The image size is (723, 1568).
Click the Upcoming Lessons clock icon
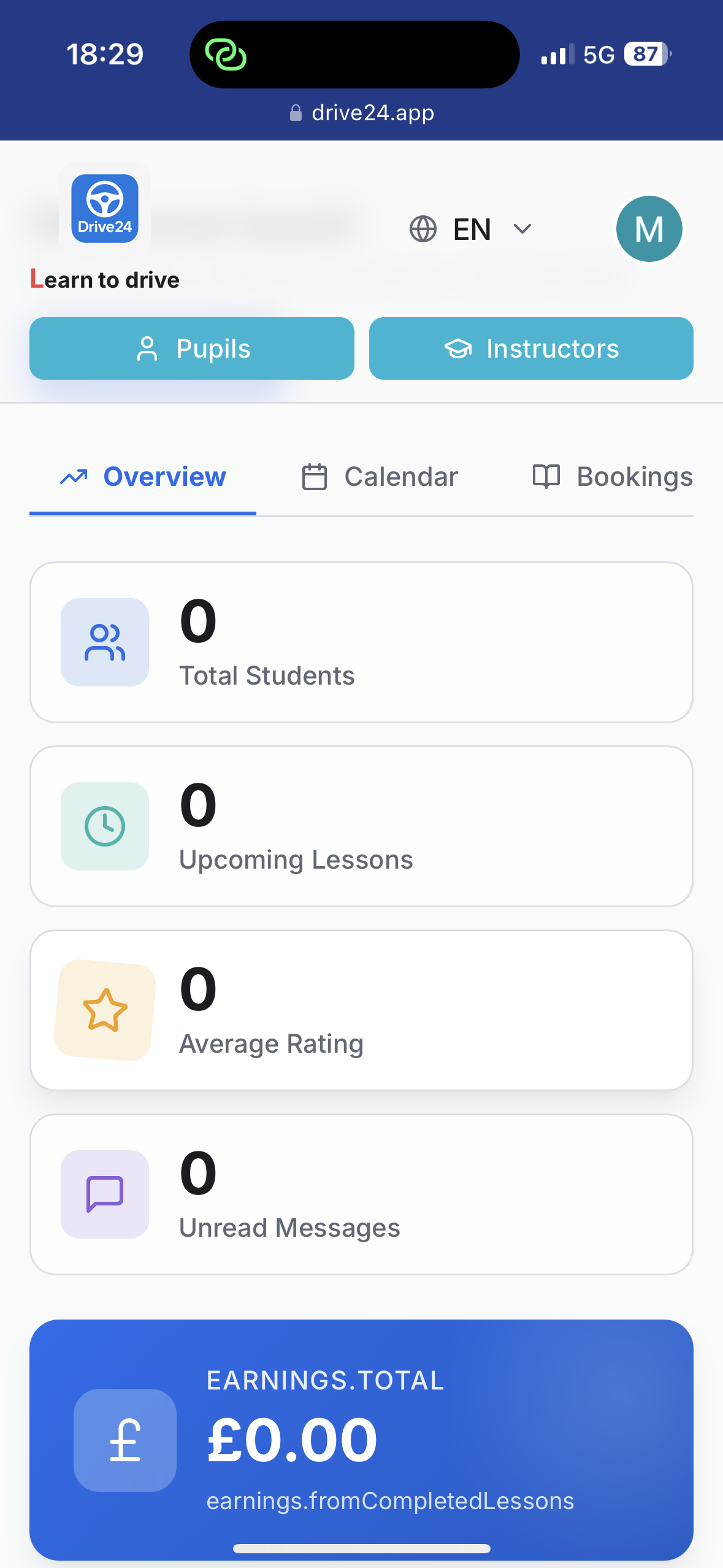(104, 826)
